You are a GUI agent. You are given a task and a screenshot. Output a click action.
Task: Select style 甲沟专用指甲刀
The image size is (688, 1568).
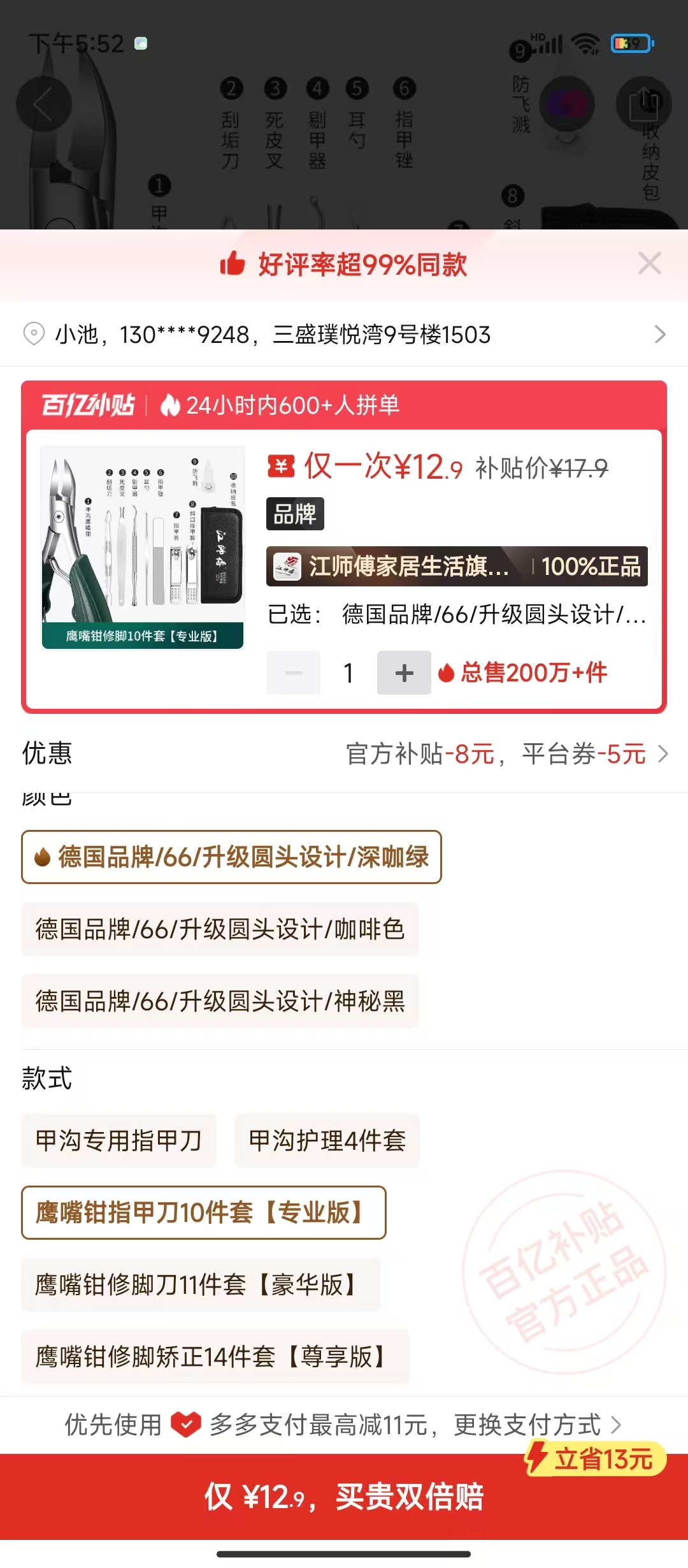(x=119, y=1141)
